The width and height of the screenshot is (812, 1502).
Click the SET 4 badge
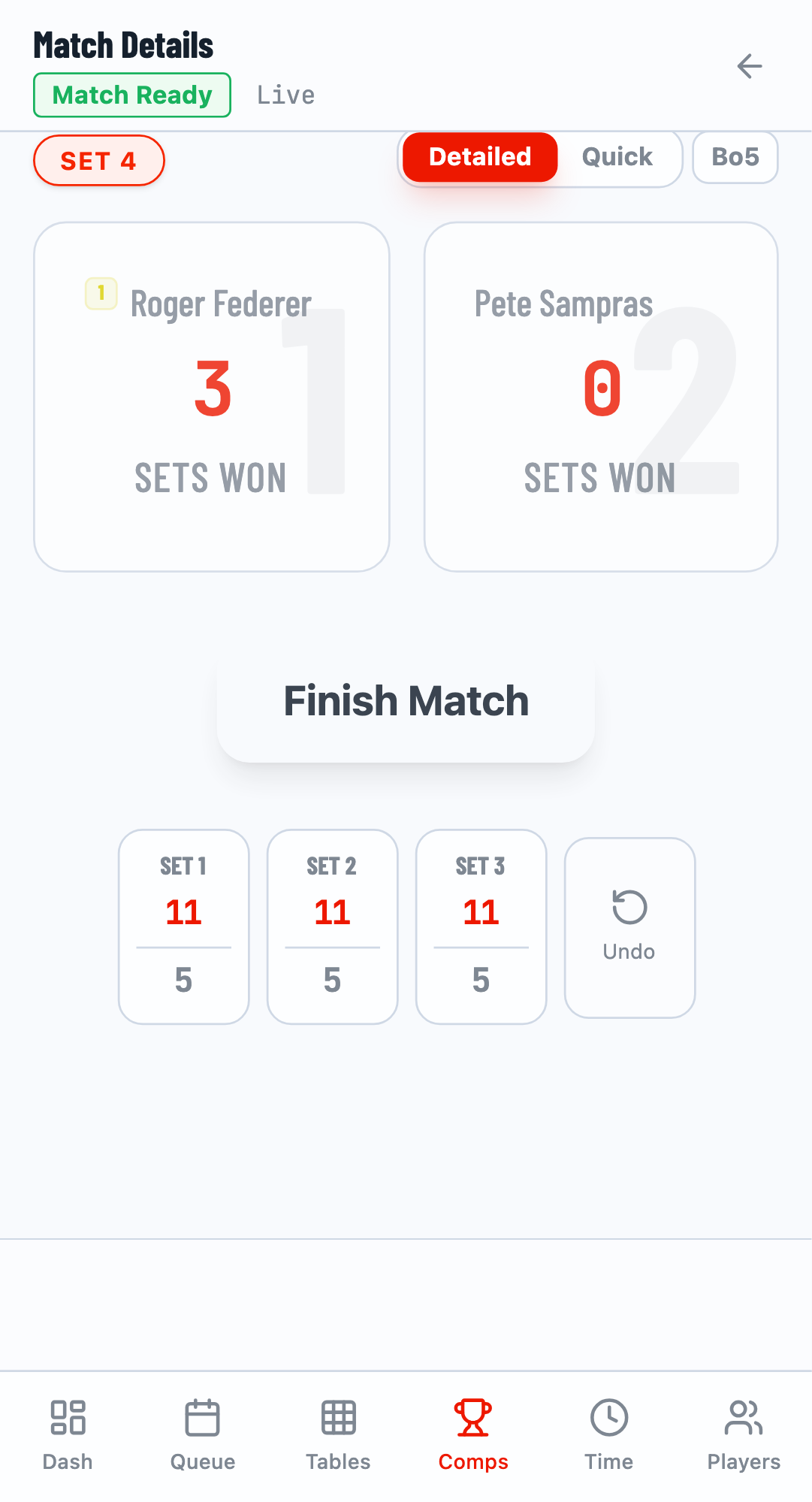coord(98,160)
